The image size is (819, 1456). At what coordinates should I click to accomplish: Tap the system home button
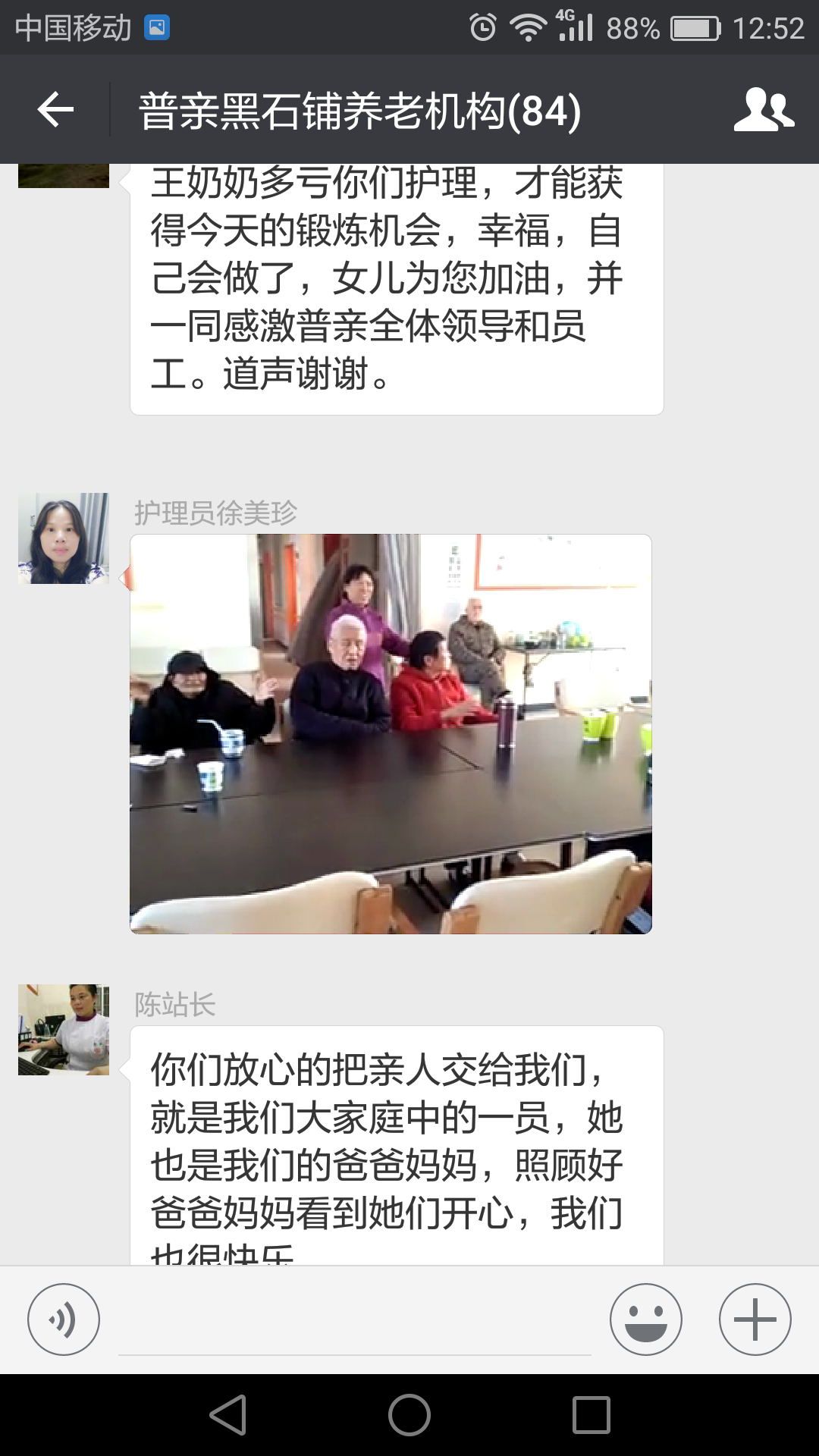409,1415
